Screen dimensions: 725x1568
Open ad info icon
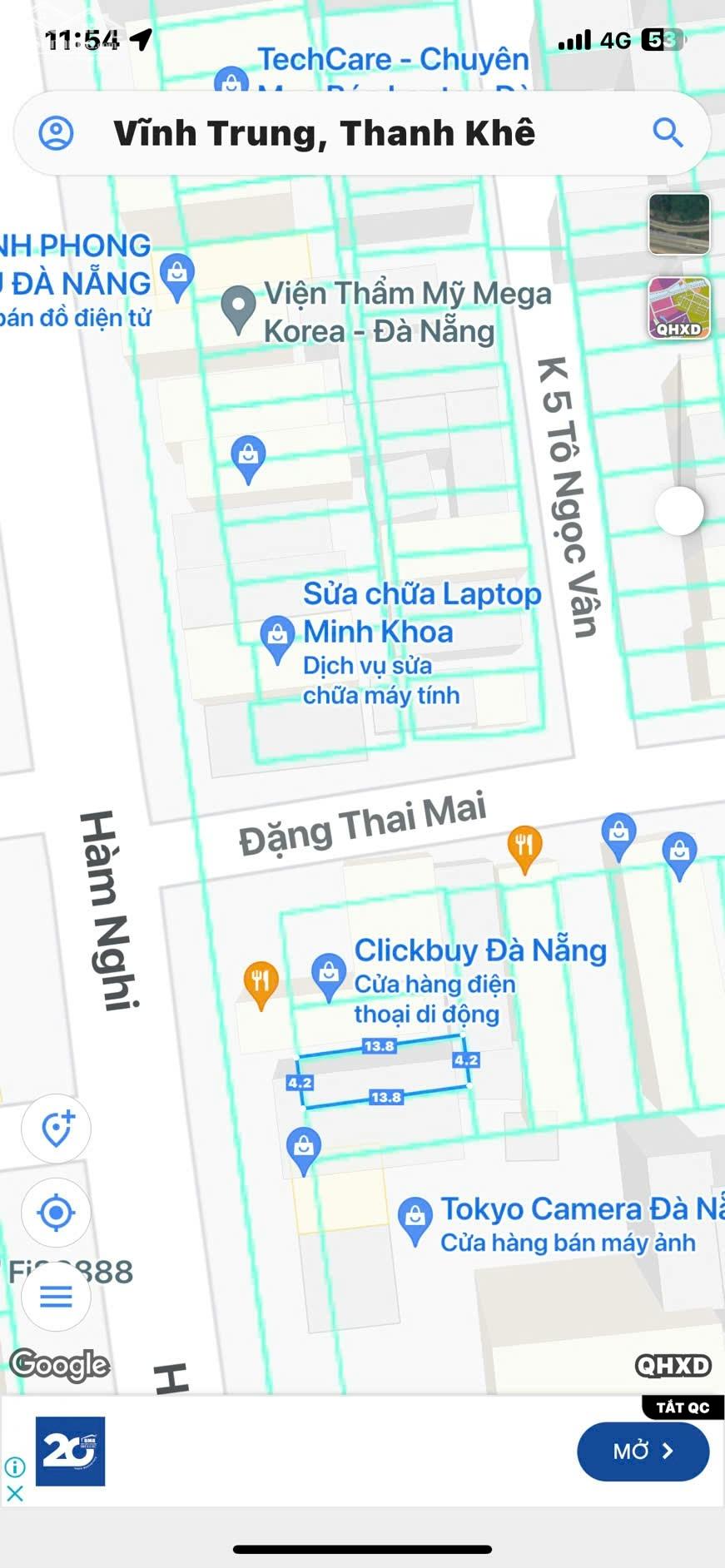[15, 1466]
